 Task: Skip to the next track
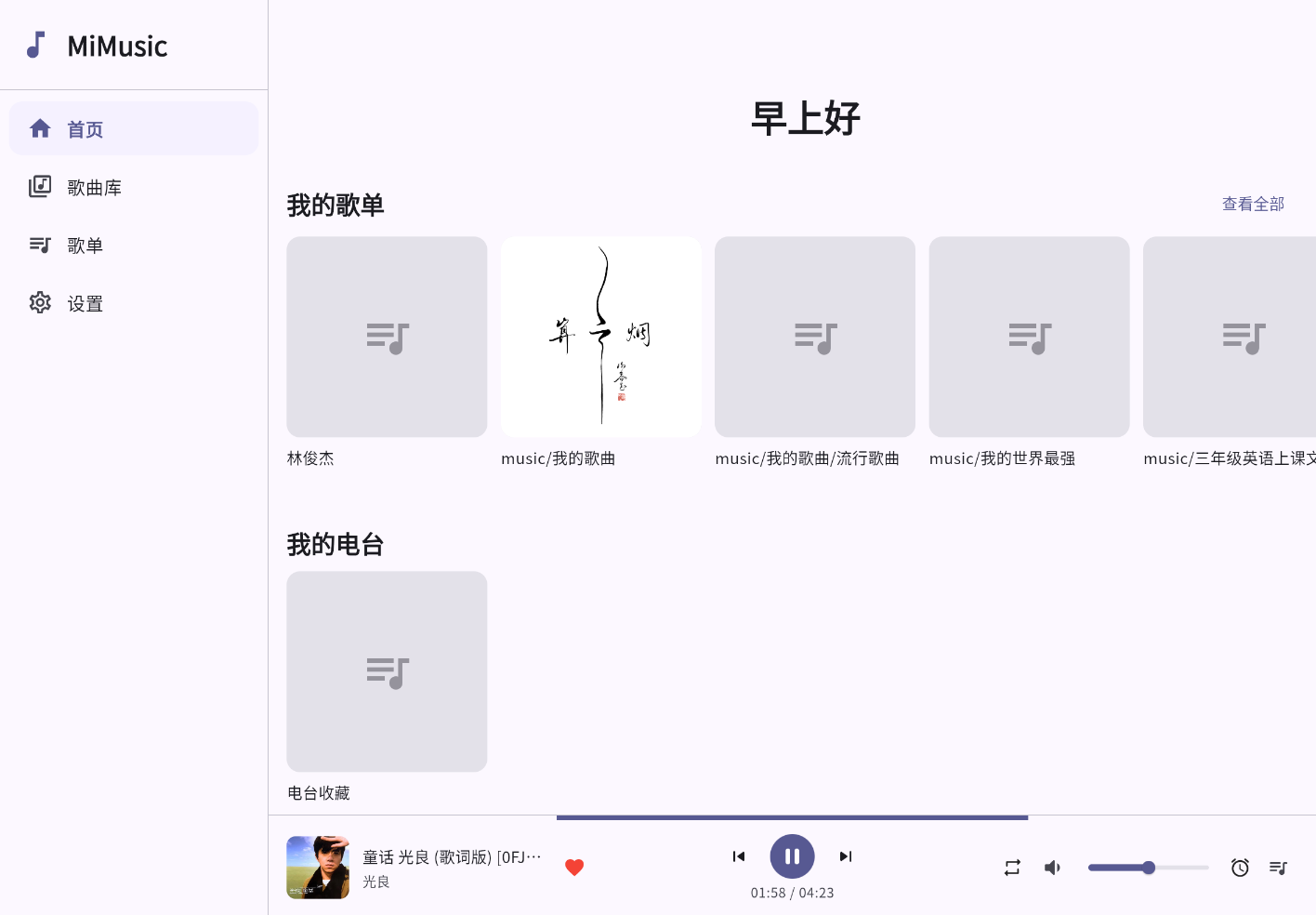coord(846,856)
